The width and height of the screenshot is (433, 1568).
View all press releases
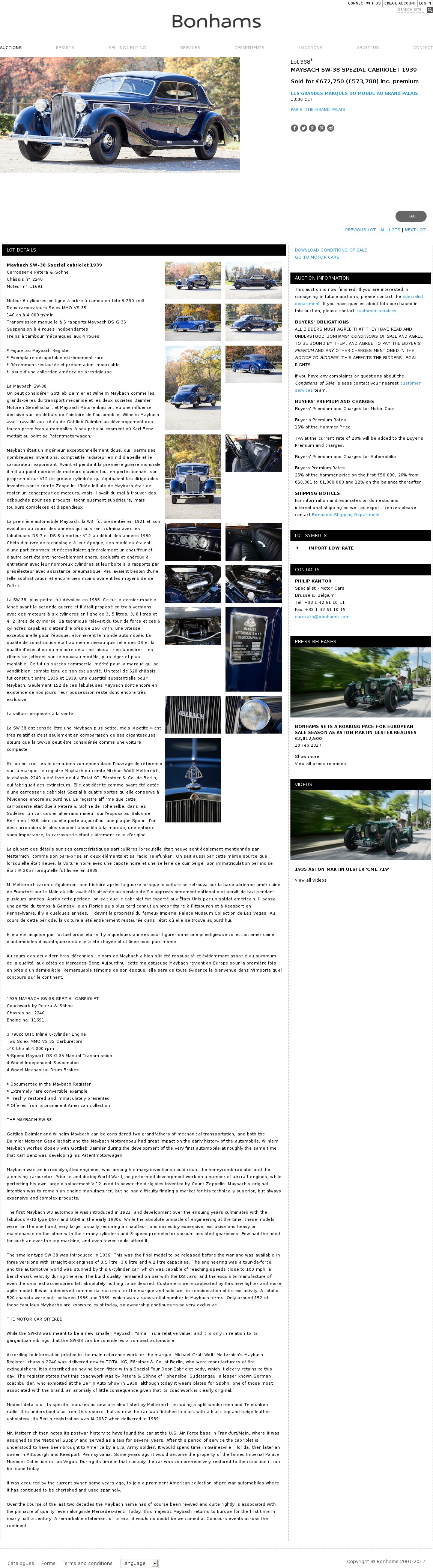tap(320, 763)
